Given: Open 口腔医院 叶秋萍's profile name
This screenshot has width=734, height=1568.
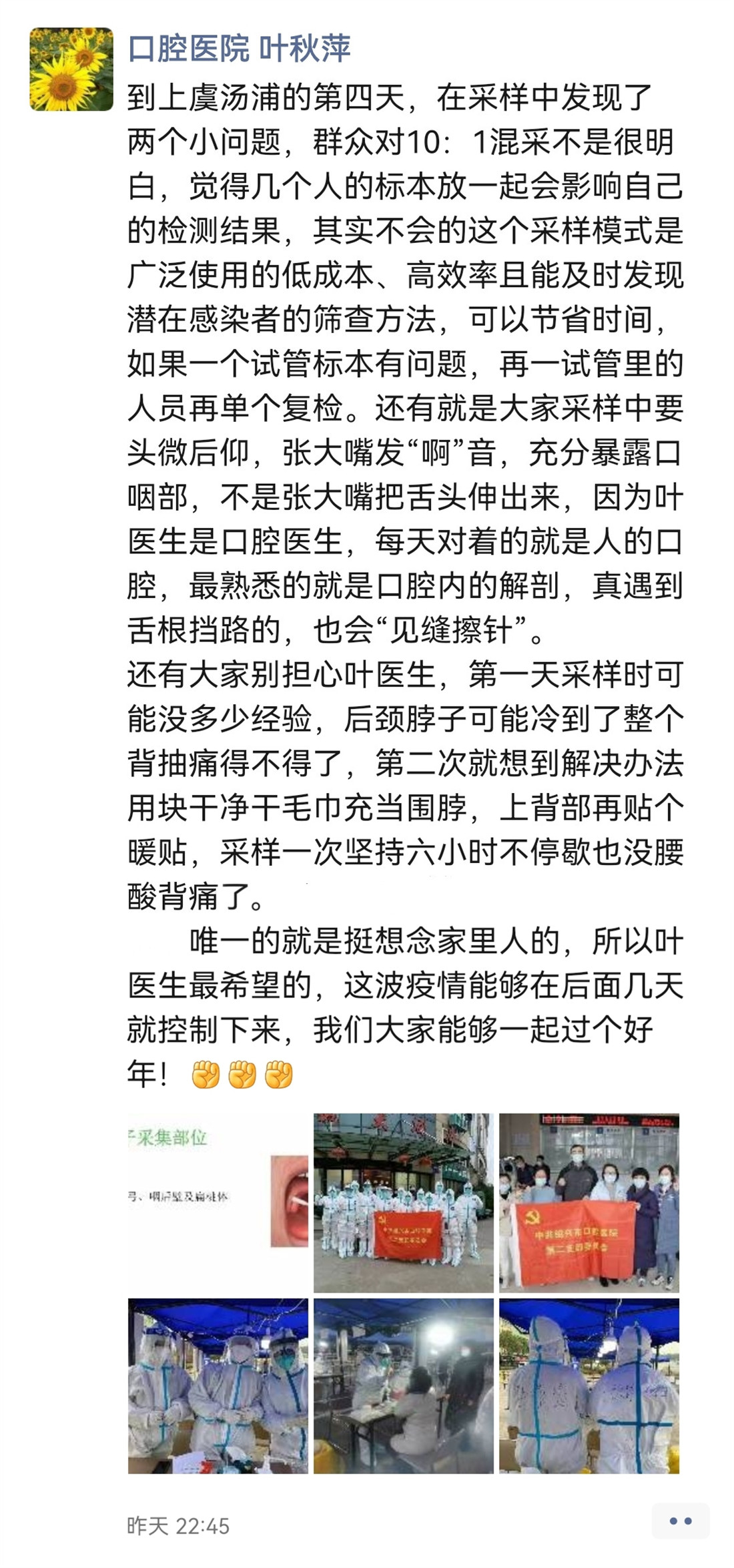Looking at the screenshot, I should click(239, 49).
